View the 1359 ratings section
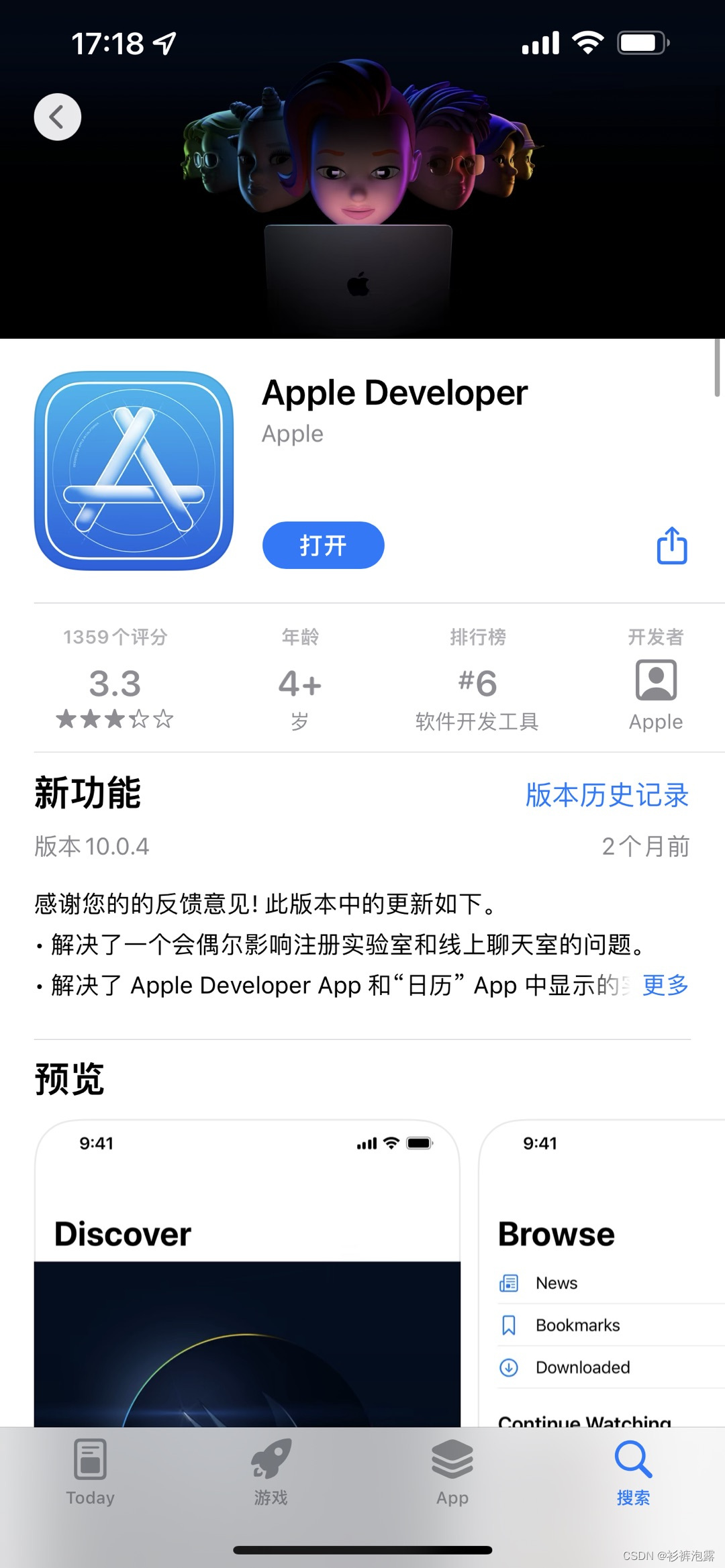Image resolution: width=725 pixels, height=1568 pixels. click(x=115, y=679)
